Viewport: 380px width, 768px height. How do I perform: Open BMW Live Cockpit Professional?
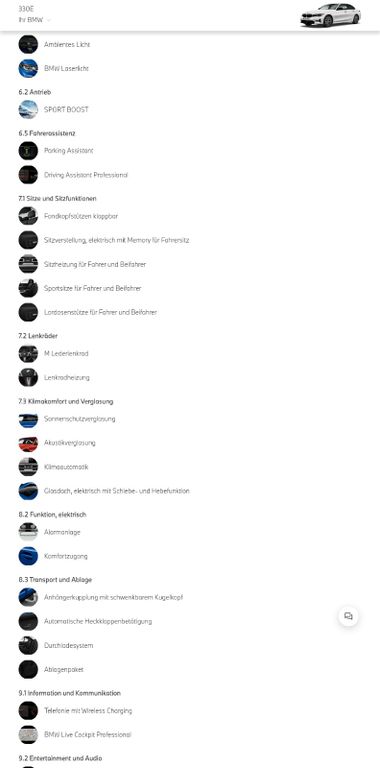click(x=88, y=735)
